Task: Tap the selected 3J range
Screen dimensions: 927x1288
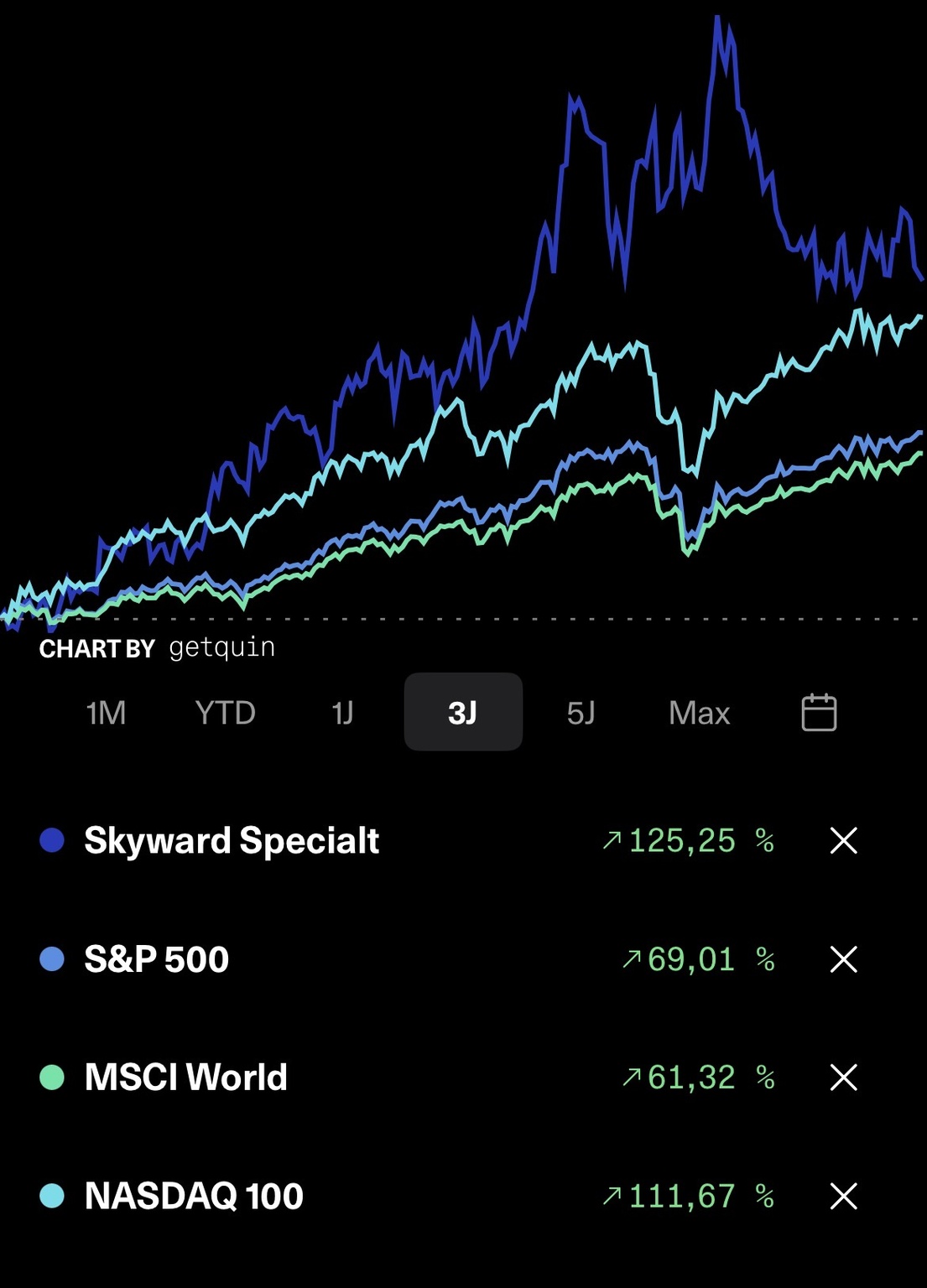Action: (x=463, y=713)
